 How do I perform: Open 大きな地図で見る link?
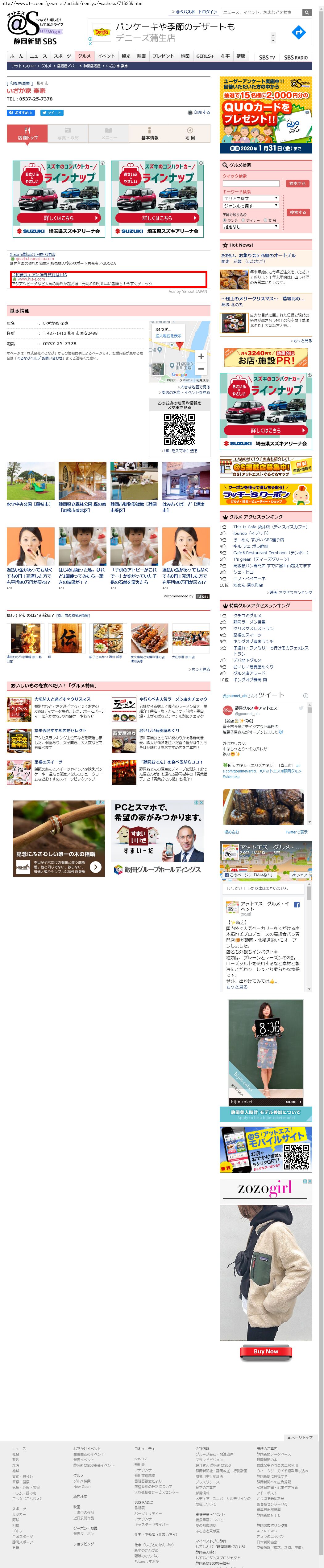pyautogui.click(x=195, y=387)
